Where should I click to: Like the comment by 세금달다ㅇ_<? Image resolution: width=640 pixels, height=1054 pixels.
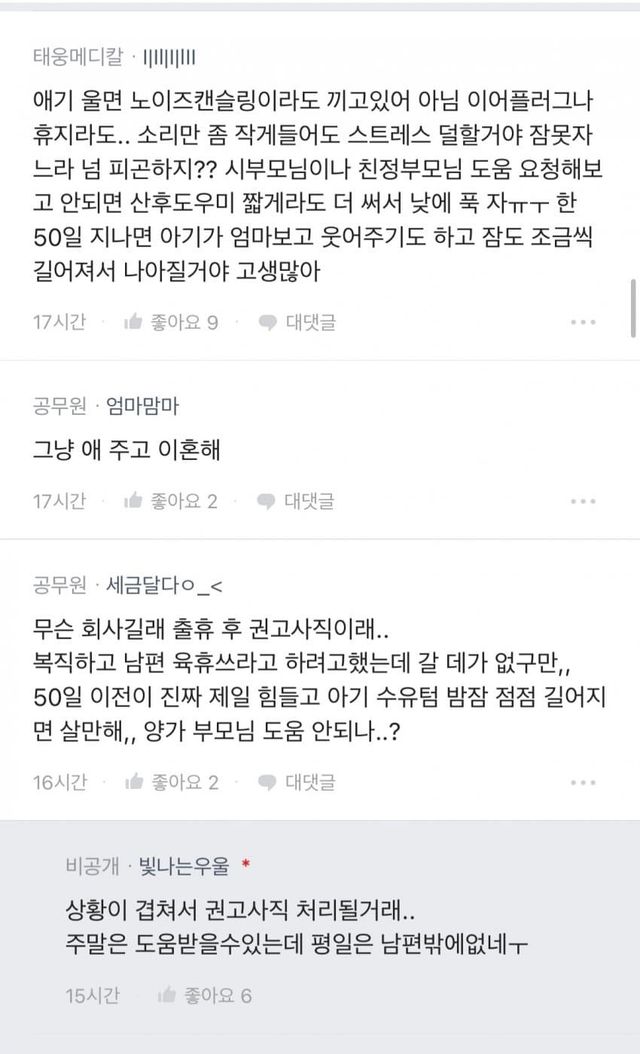(x=169, y=782)
